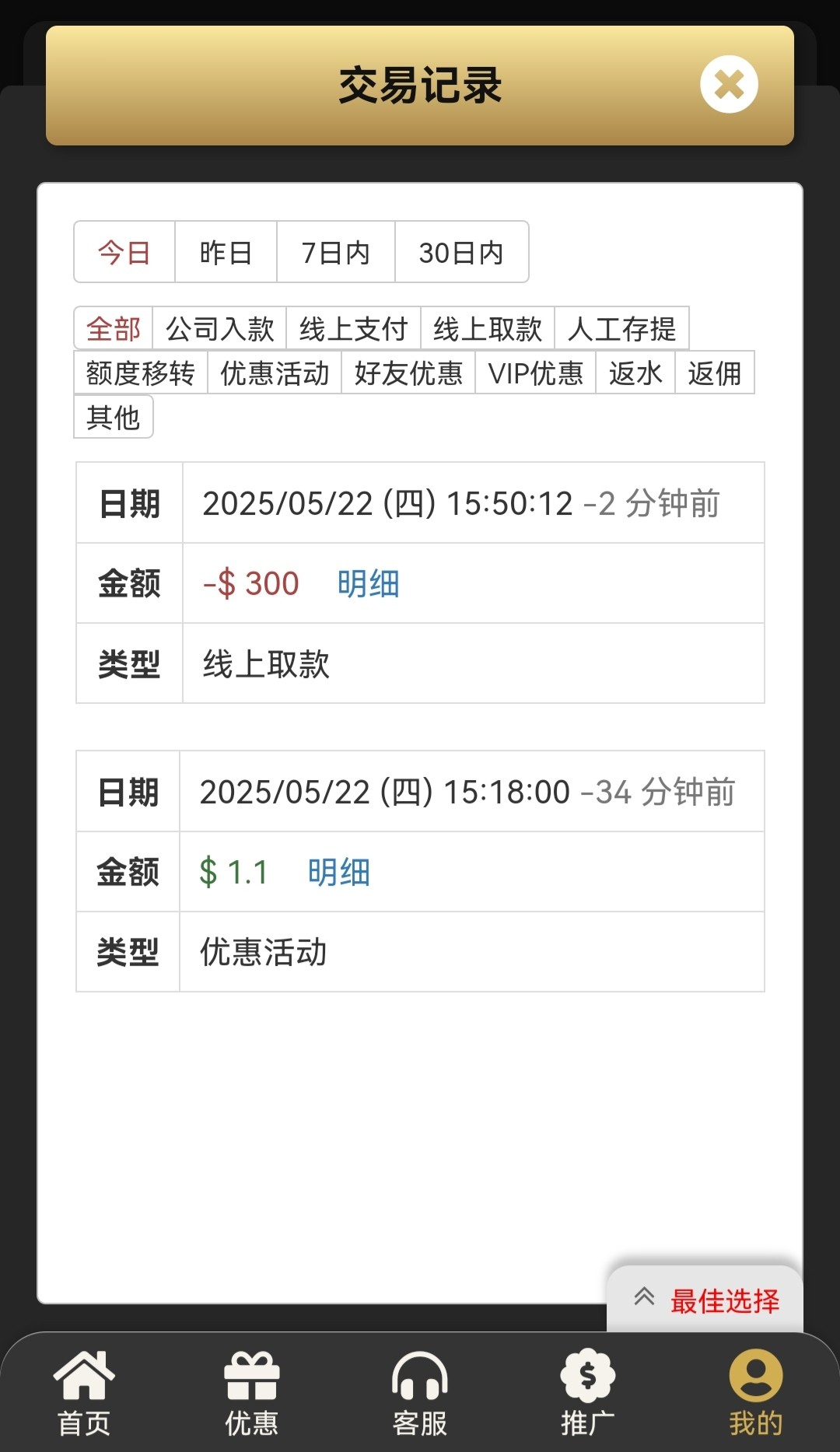Filter records by 公司入款
Screen dimensions: 840x1452
[219, 329]
